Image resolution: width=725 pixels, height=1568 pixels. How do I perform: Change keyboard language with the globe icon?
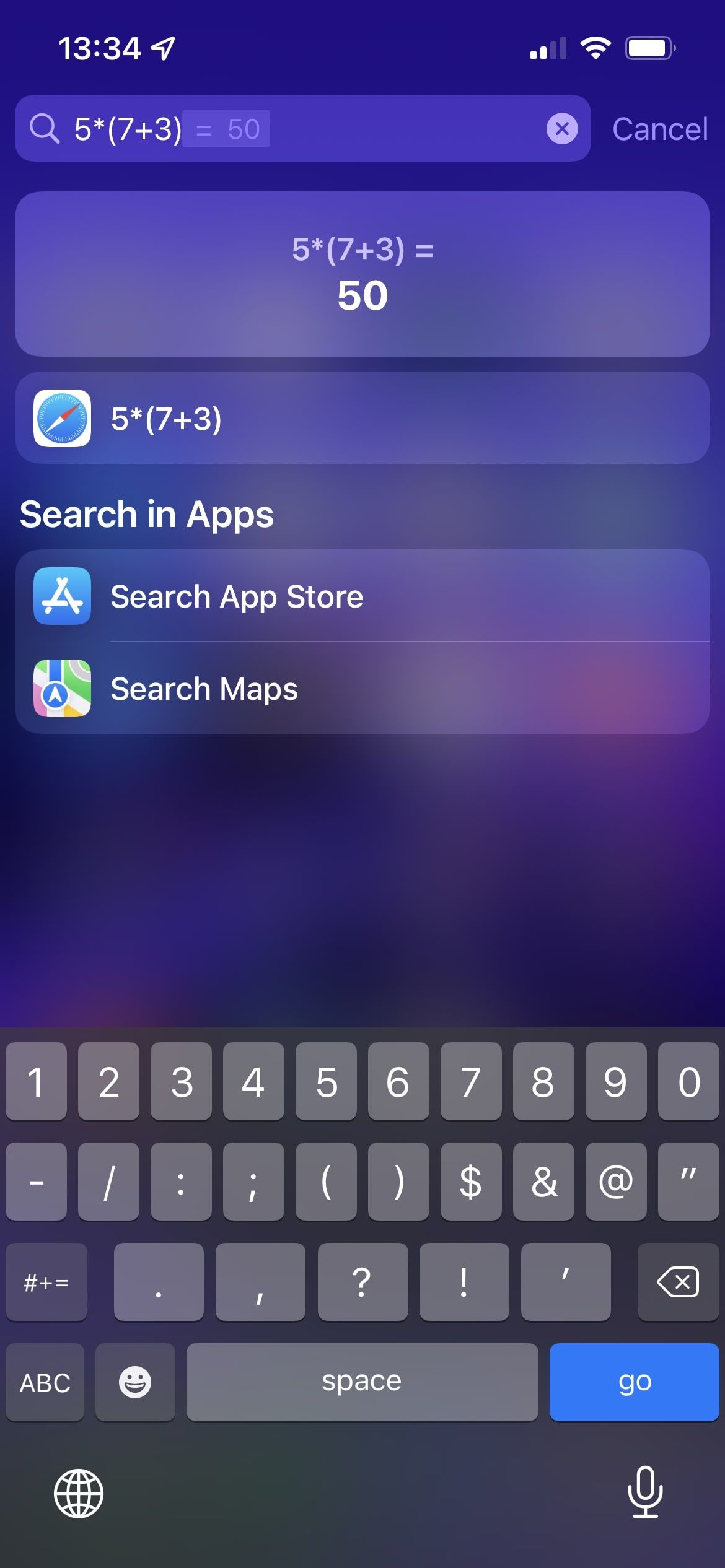[x=79, y=1493]
